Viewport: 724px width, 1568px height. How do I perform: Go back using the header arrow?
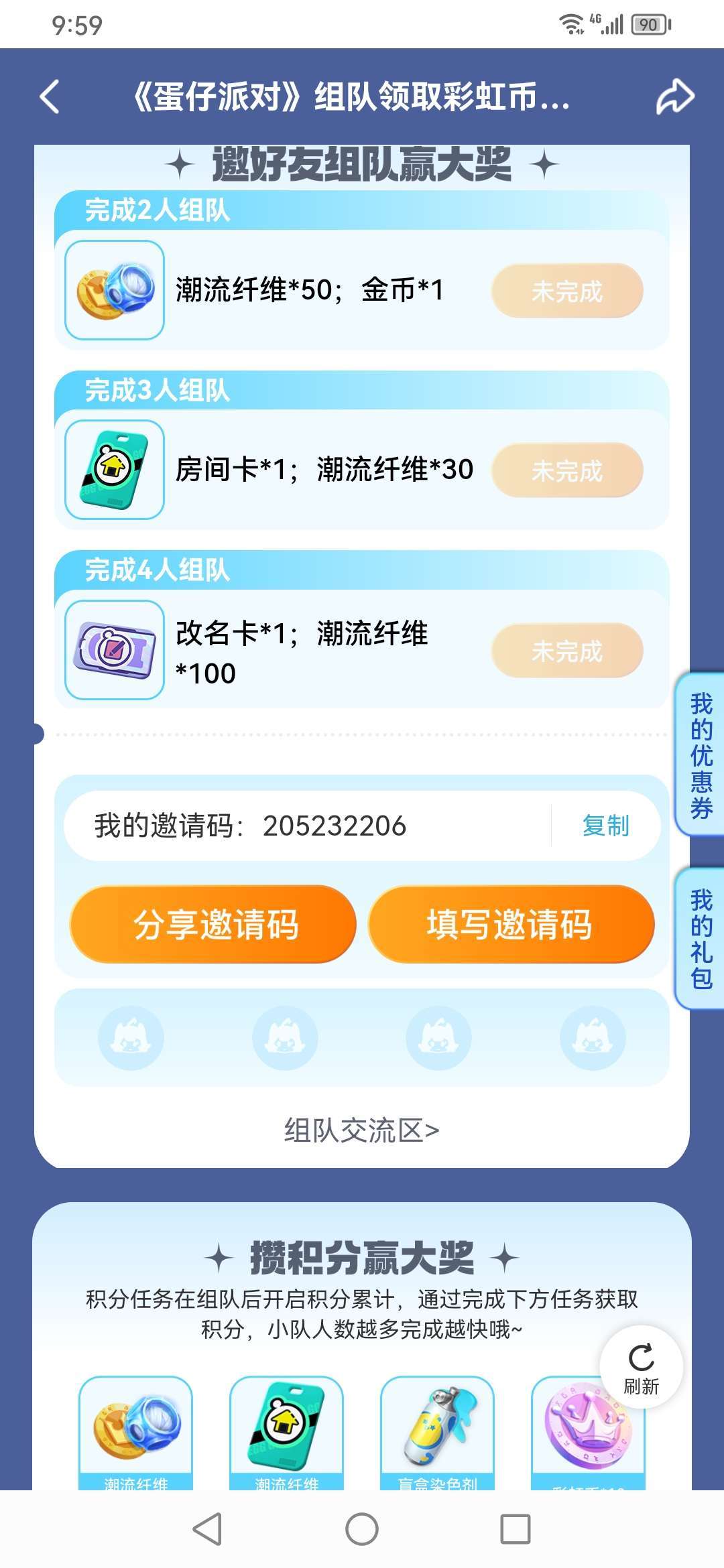tap(50, 97)
